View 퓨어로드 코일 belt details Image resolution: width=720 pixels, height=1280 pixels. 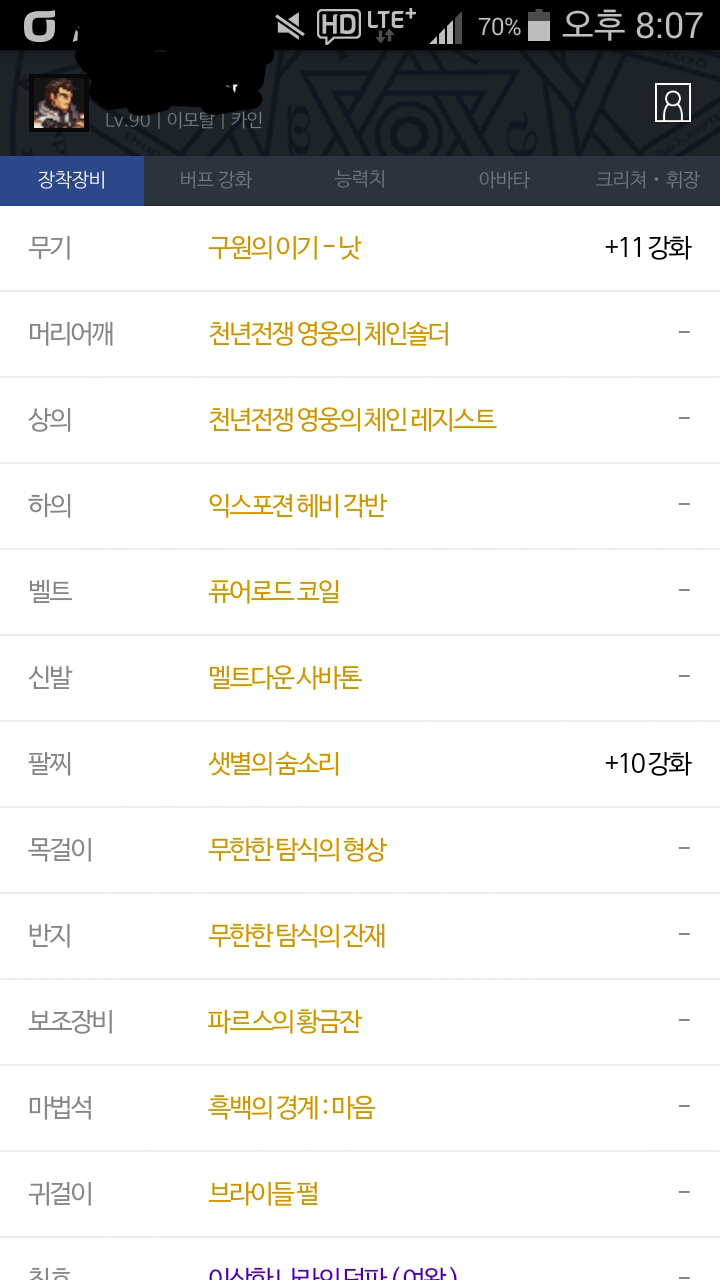pos(274,591)
